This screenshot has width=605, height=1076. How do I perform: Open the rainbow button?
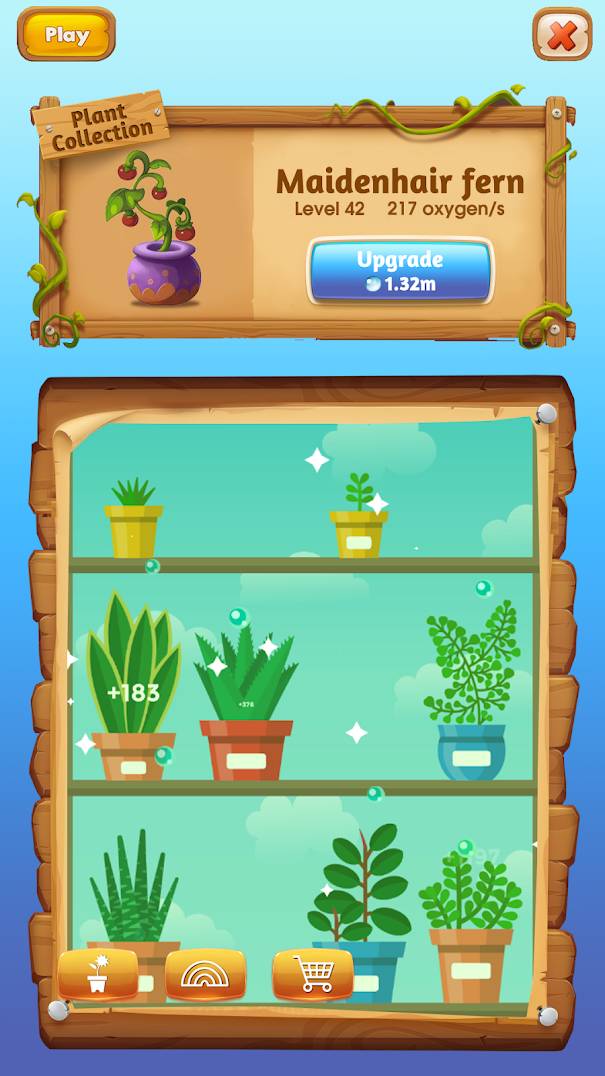click(205, 974)
